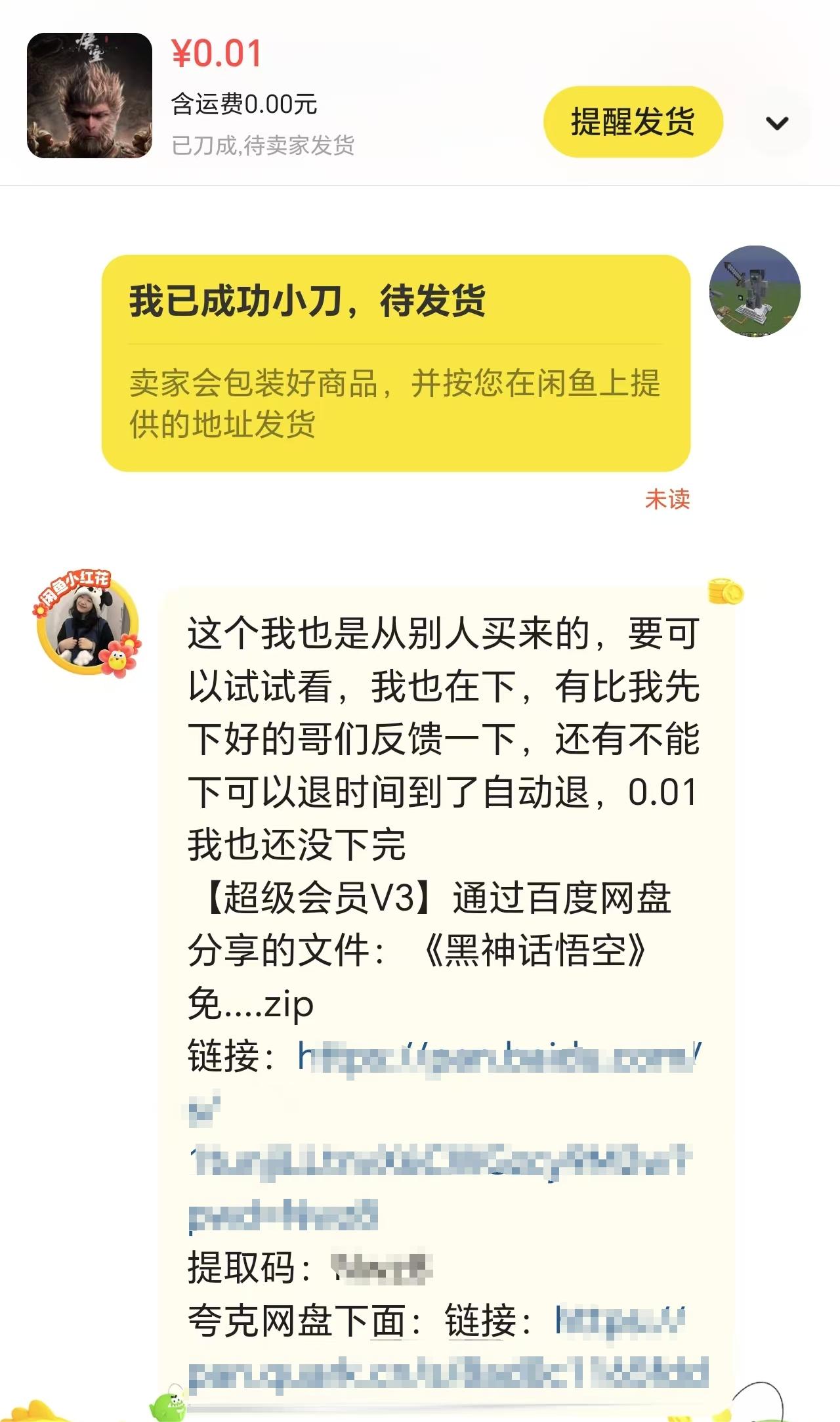Tap the 提醒发货 button
Screen dimensions: 840x1422
coord(633,122)
